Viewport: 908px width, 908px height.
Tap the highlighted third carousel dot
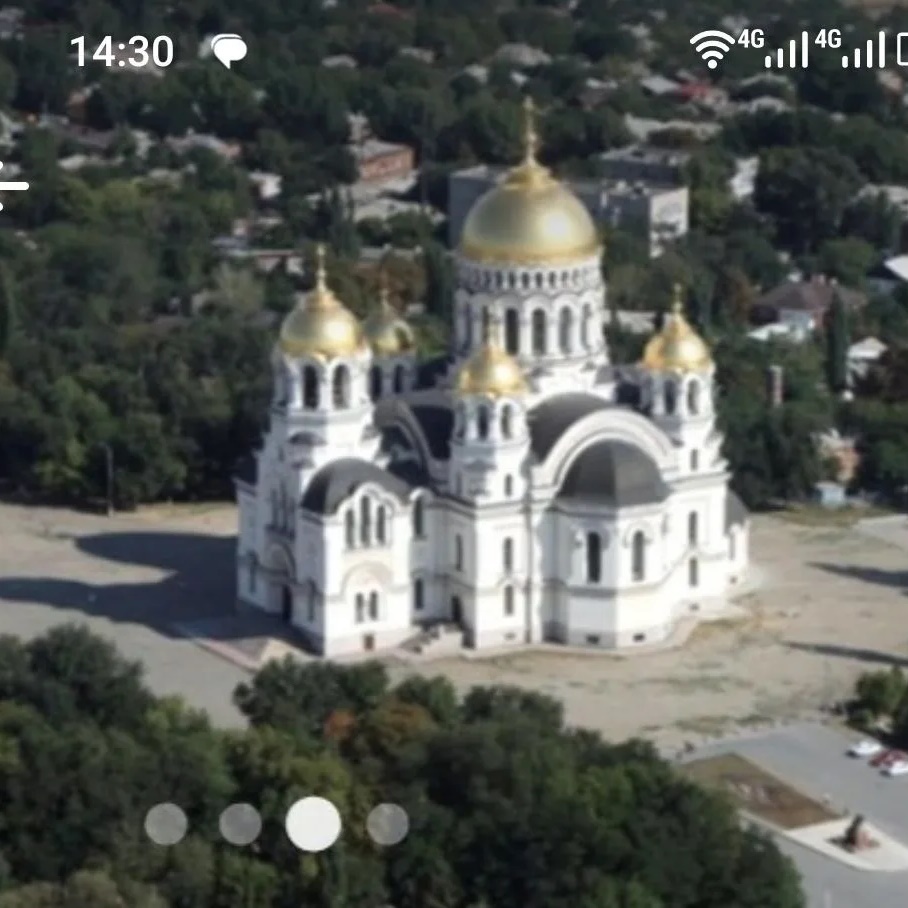[313, 824]
